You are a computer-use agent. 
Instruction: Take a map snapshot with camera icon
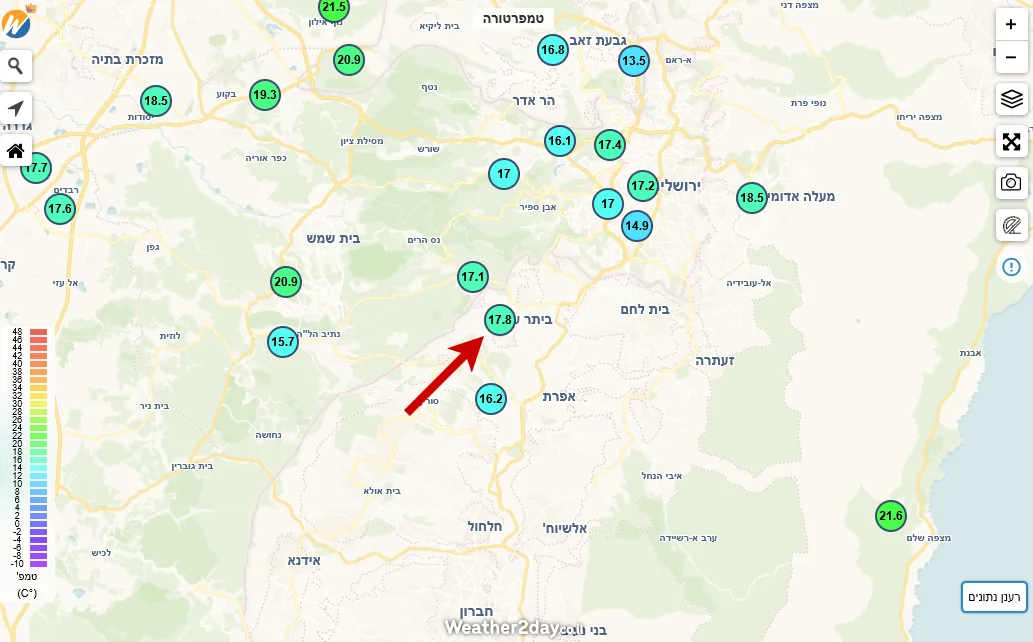tap(1011, 183)
